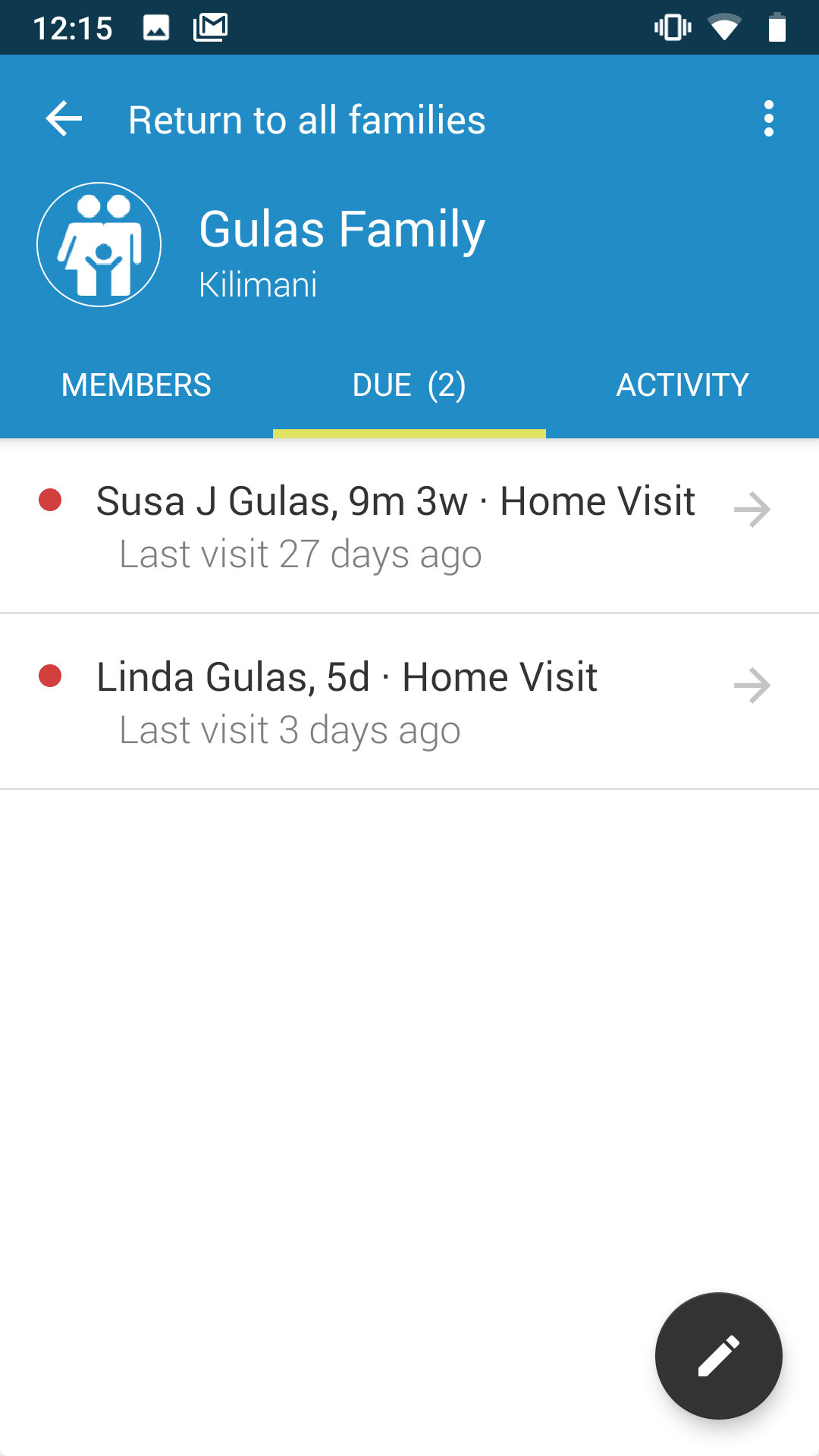Viewport: 819px width, 1456px height.
Task: Switch to the MEMBERS tab
Action: click(x=136, y=384)
